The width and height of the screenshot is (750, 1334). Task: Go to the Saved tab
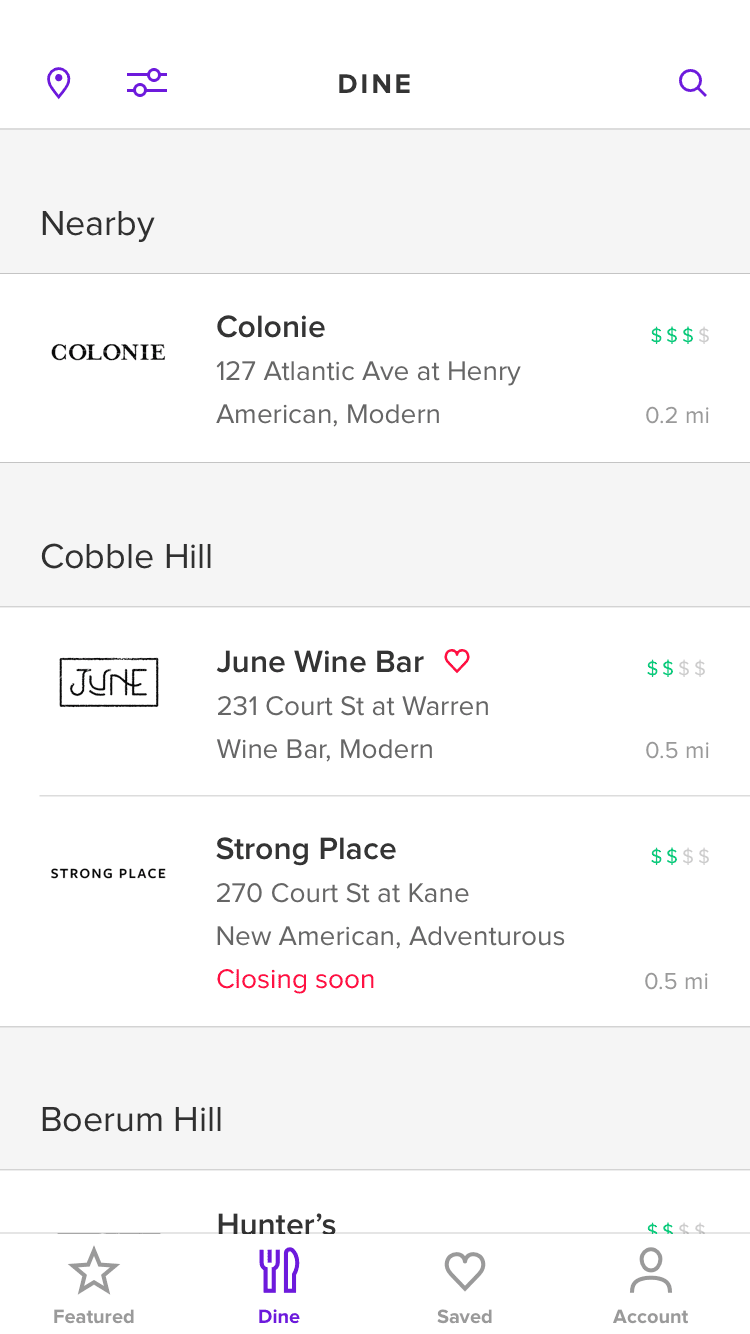coord(465,1286)
